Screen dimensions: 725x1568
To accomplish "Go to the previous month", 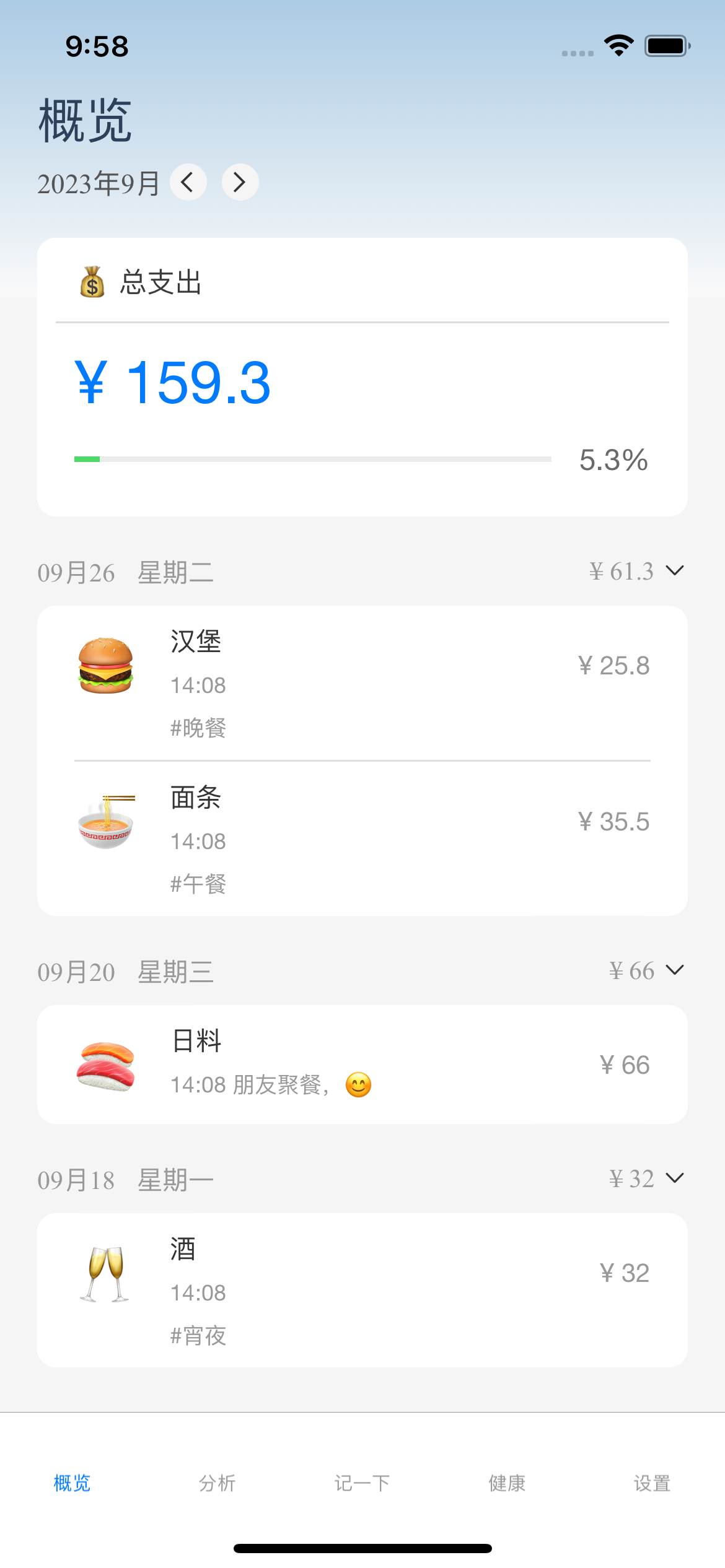I will tap(188, 182).
